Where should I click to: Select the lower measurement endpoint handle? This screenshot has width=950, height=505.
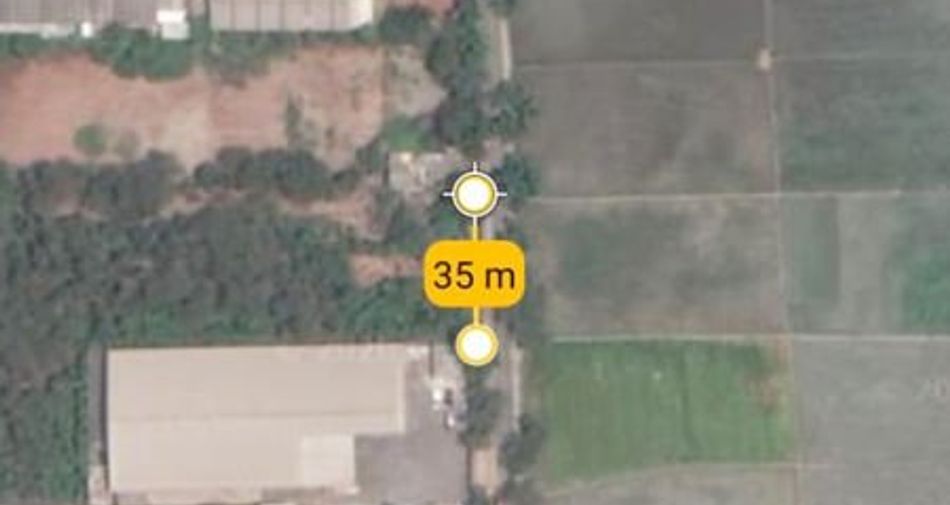pos(477,346)
